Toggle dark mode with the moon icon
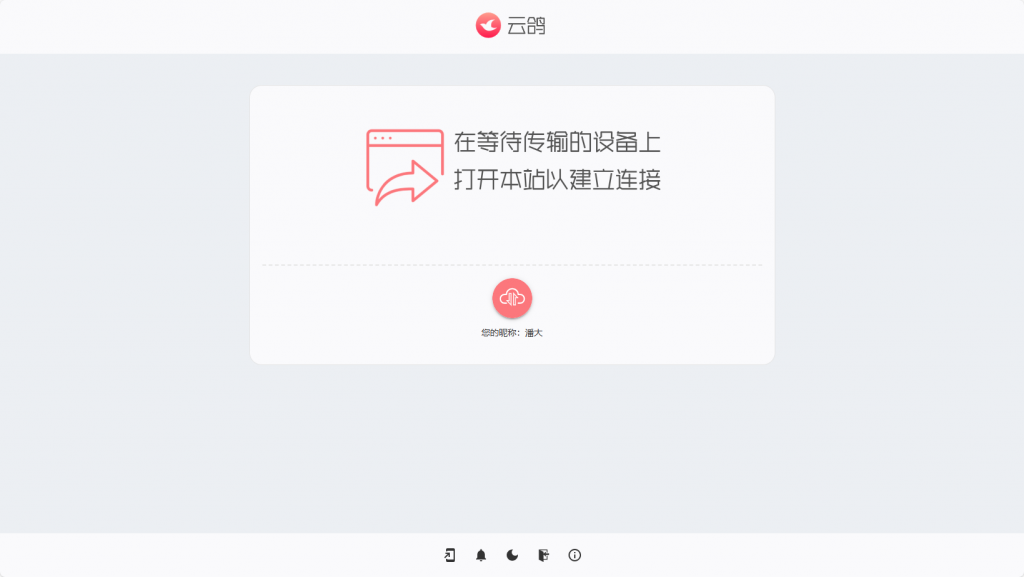 point(512,555)
